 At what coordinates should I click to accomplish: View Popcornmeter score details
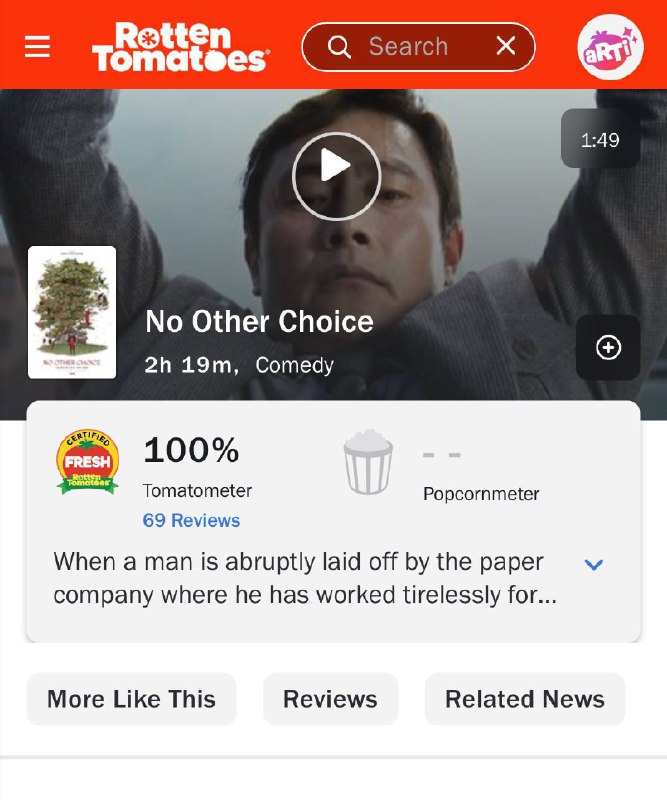[x=369, y=462]
